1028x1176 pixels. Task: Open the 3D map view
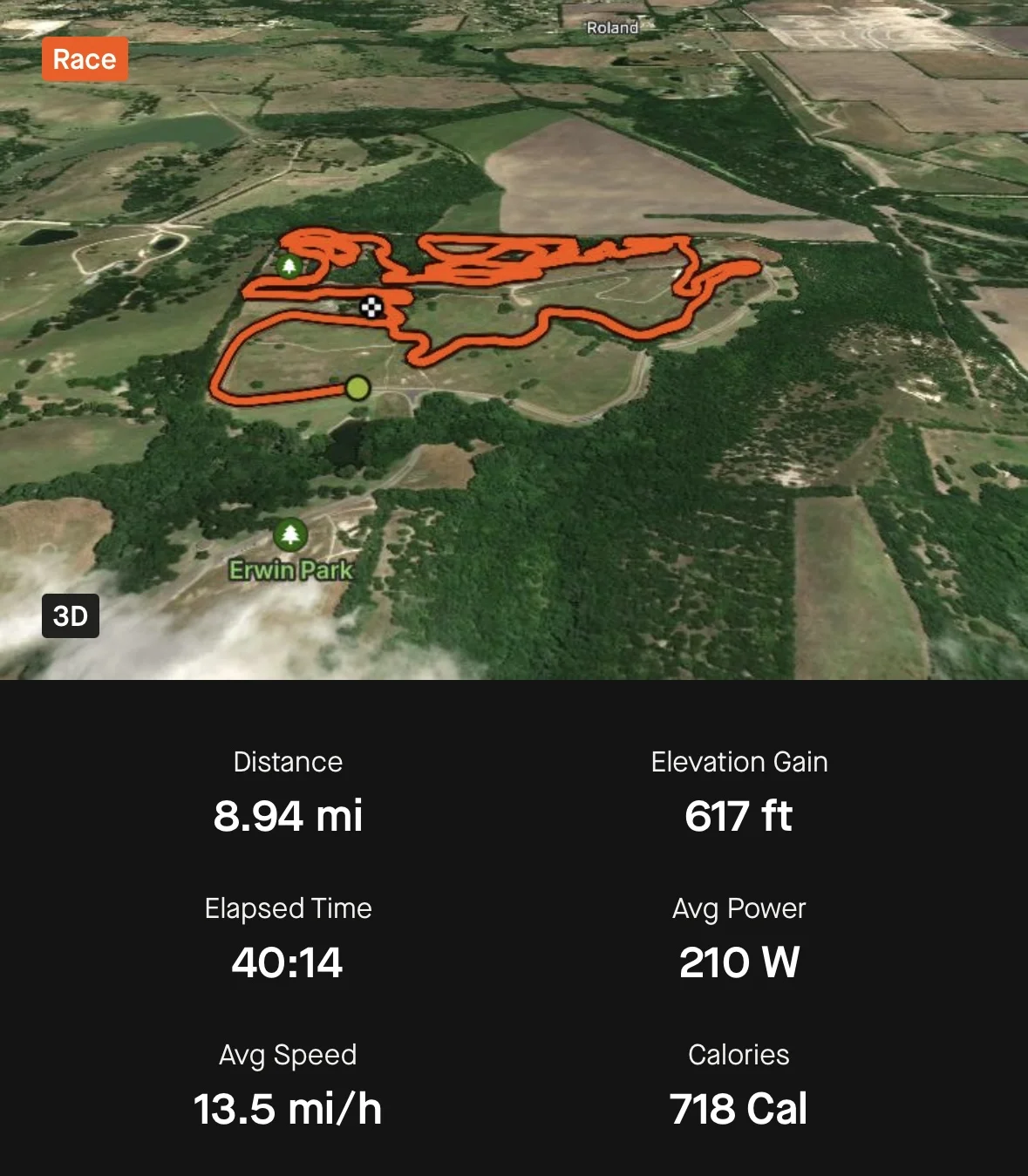tap(71, 616)
